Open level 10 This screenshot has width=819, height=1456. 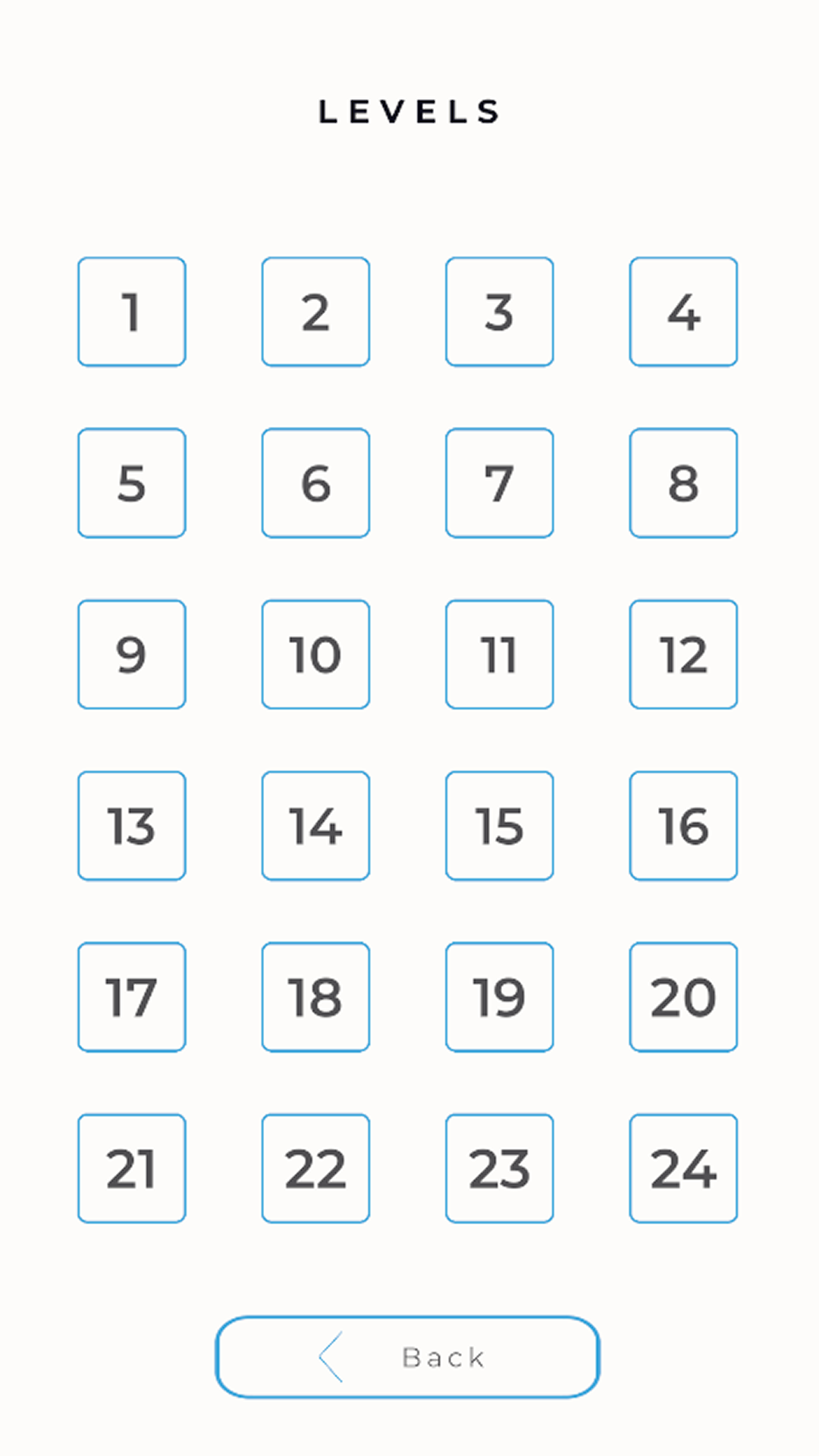(x=315, y=654)
